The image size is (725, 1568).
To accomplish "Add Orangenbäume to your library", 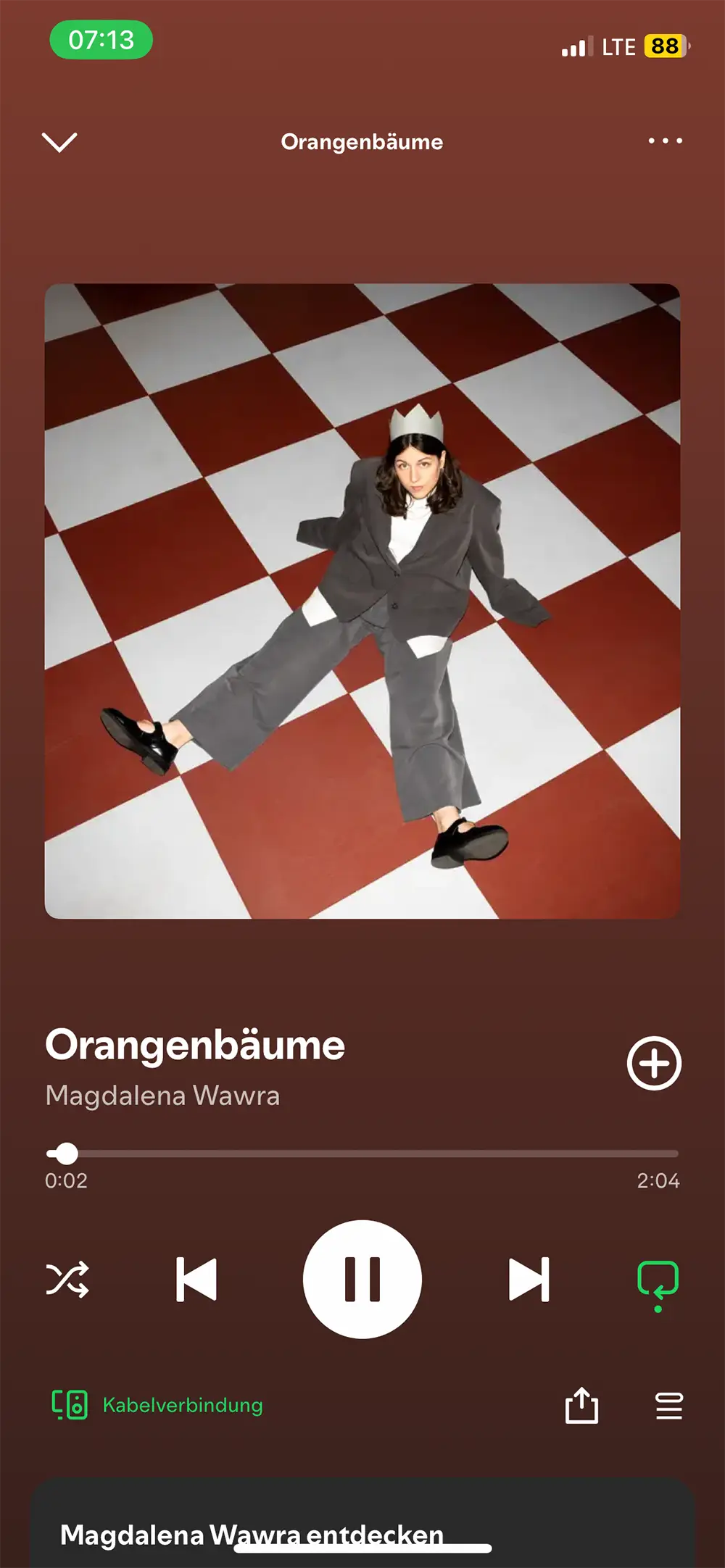I will [x=654, y=1063].
